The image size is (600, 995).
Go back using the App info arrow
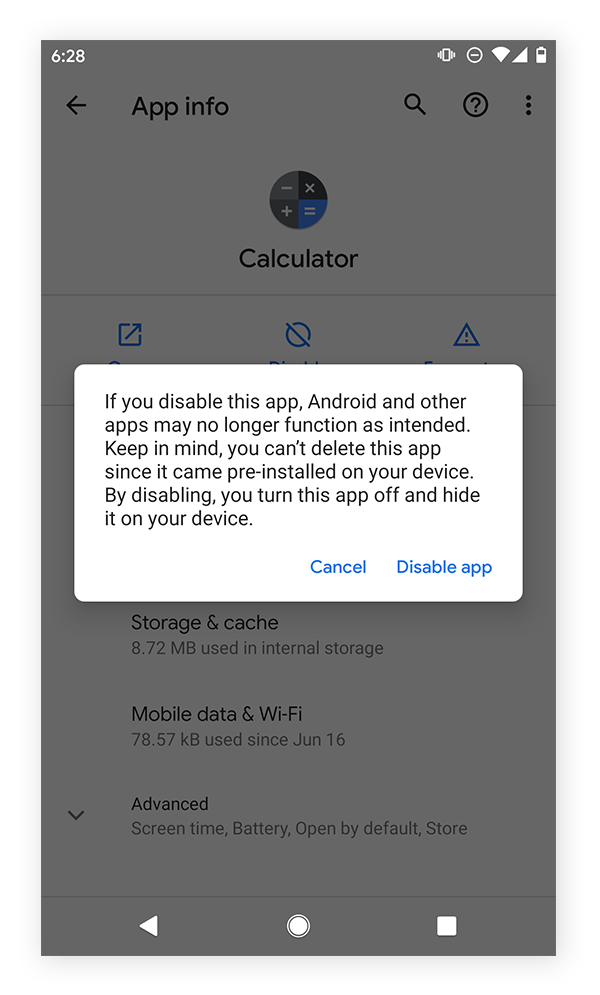point(76,105)
